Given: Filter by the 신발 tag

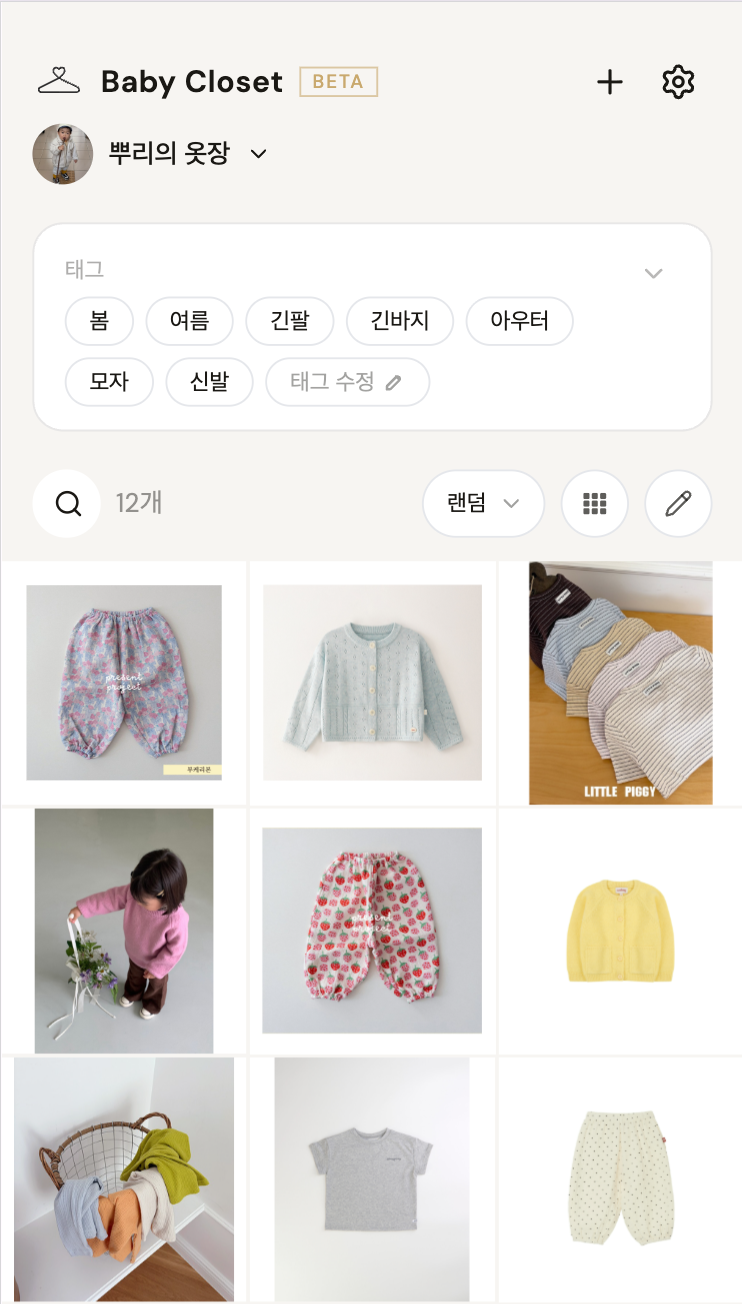Looking at the screenshot, I should (x=209, y=382).
